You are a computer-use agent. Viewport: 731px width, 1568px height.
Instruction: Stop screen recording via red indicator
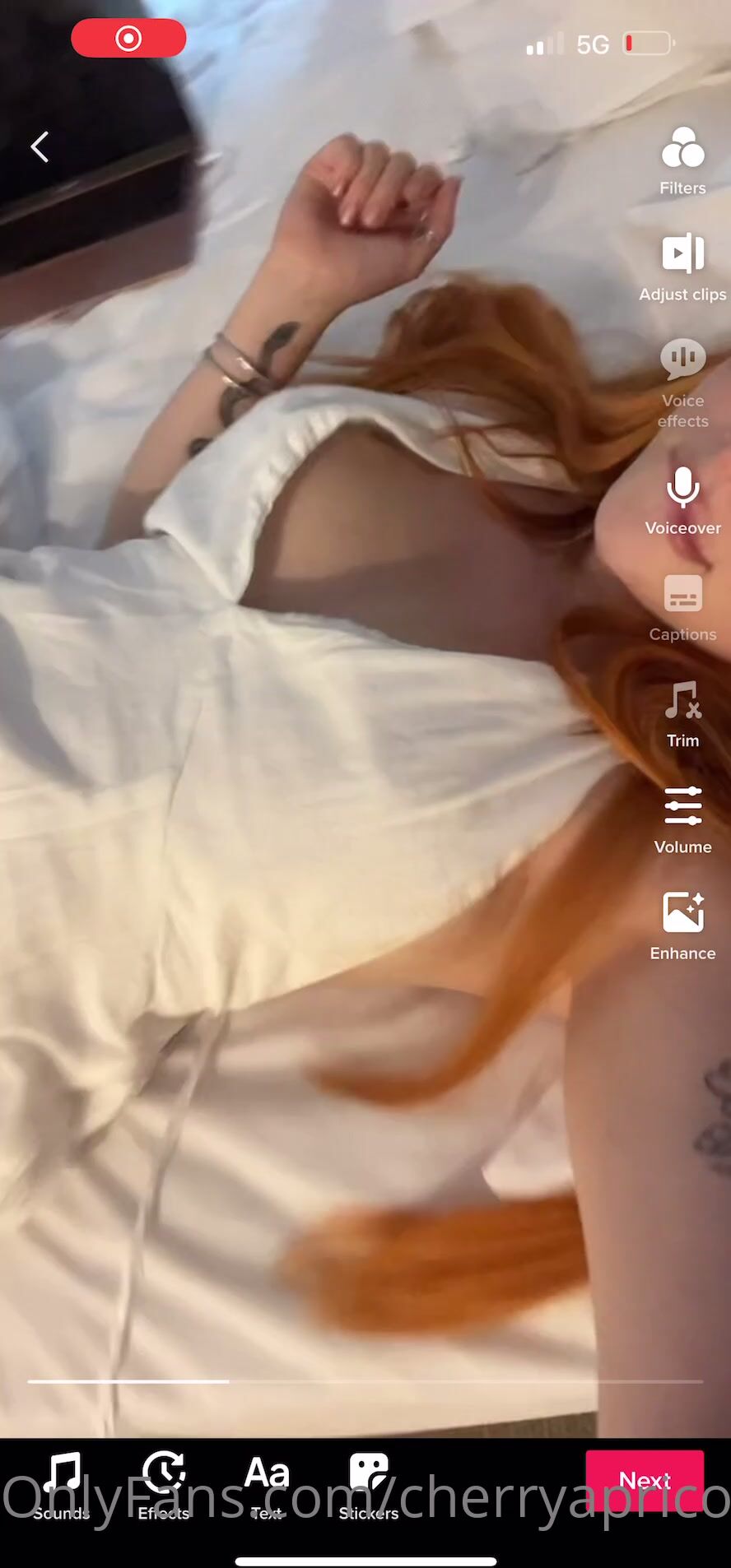[128, 38]
